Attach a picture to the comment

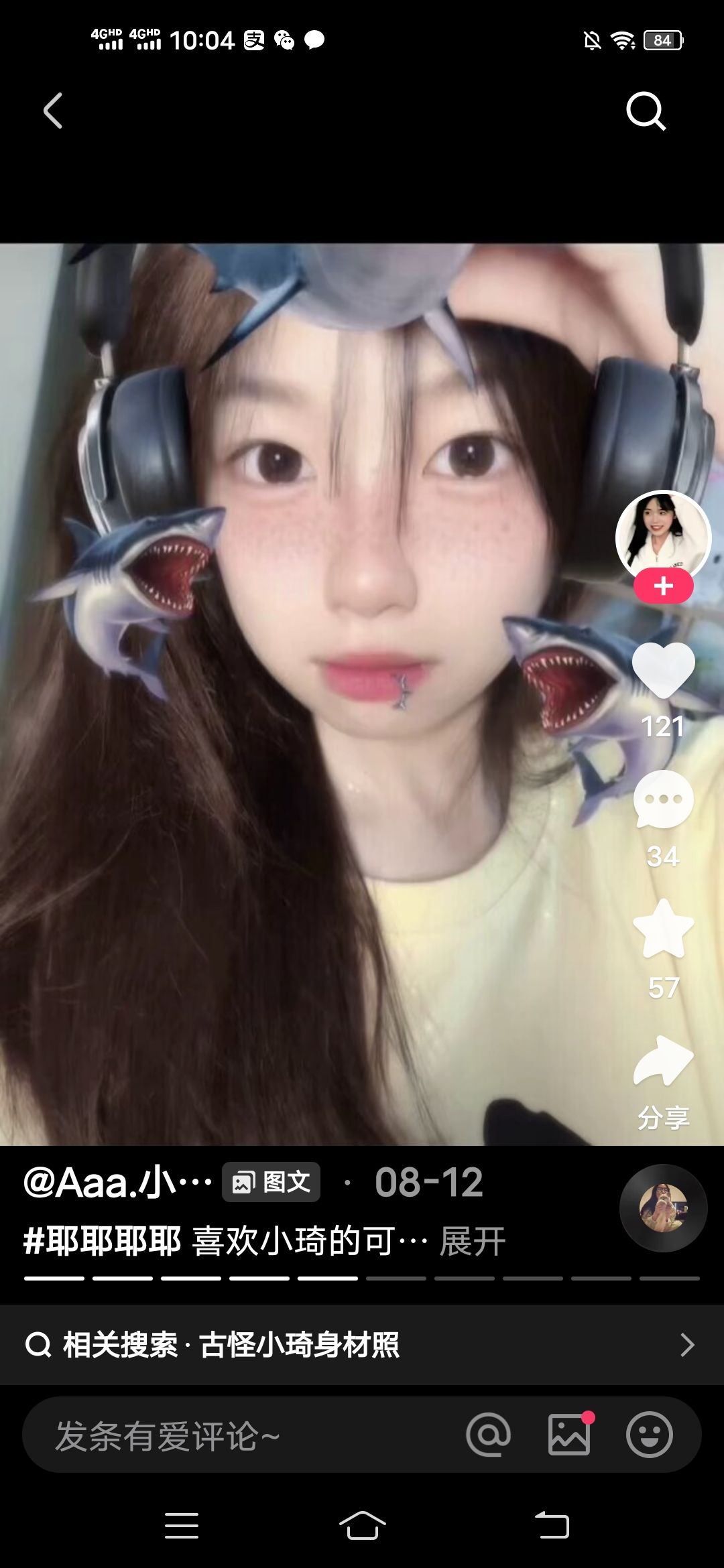click(569, 1435)
